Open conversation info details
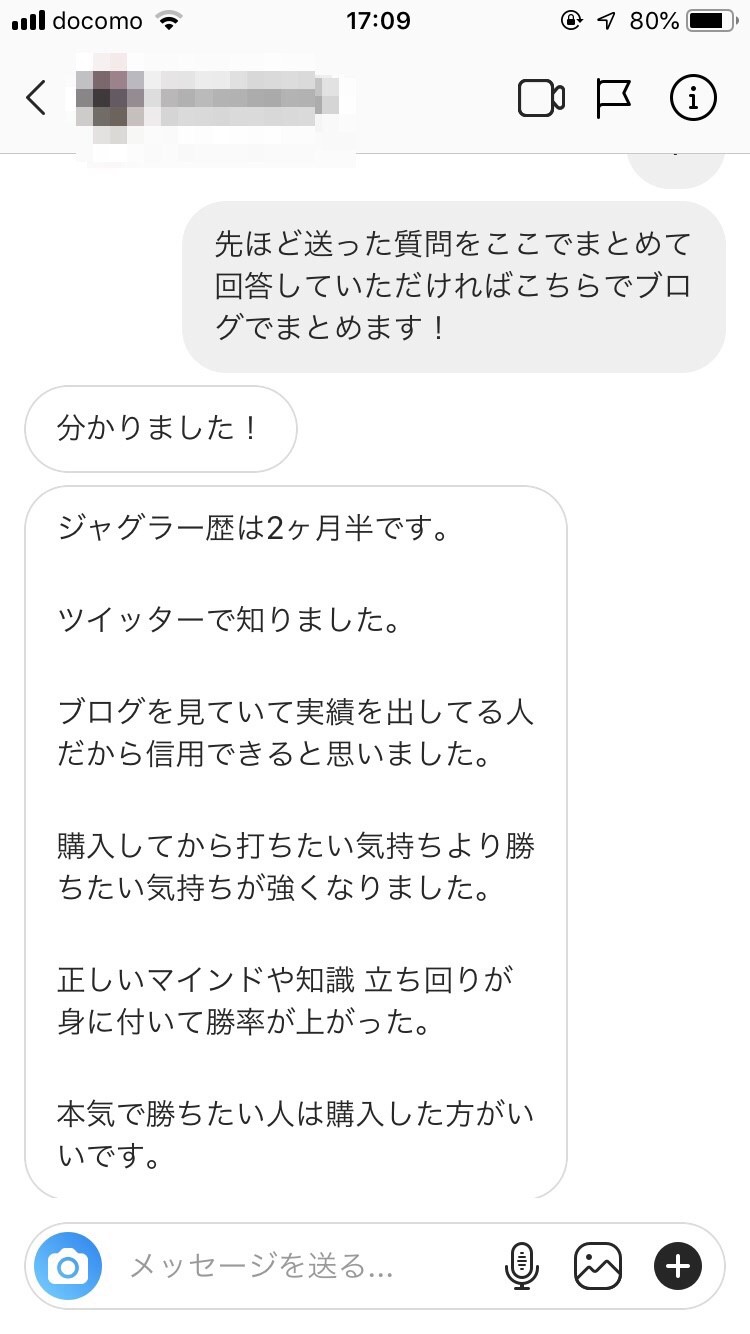Viewport: 750px width, 1334px height. 693,98
